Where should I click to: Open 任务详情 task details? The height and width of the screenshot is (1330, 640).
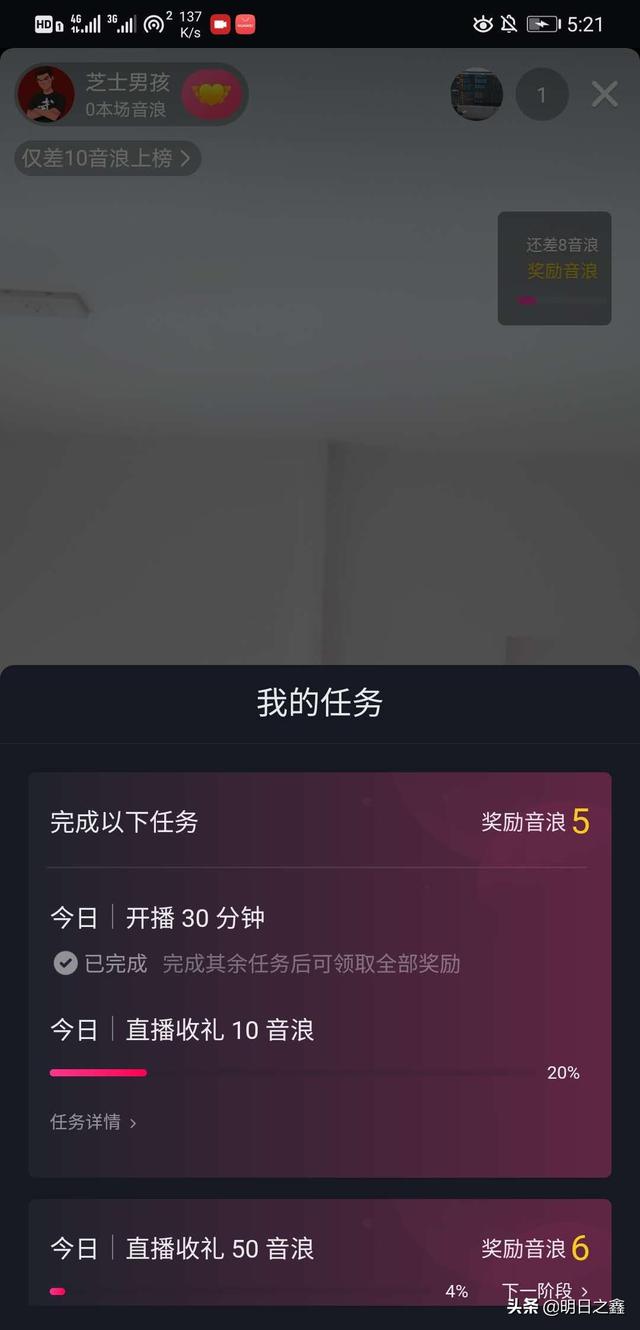[x=93, y=1122]
